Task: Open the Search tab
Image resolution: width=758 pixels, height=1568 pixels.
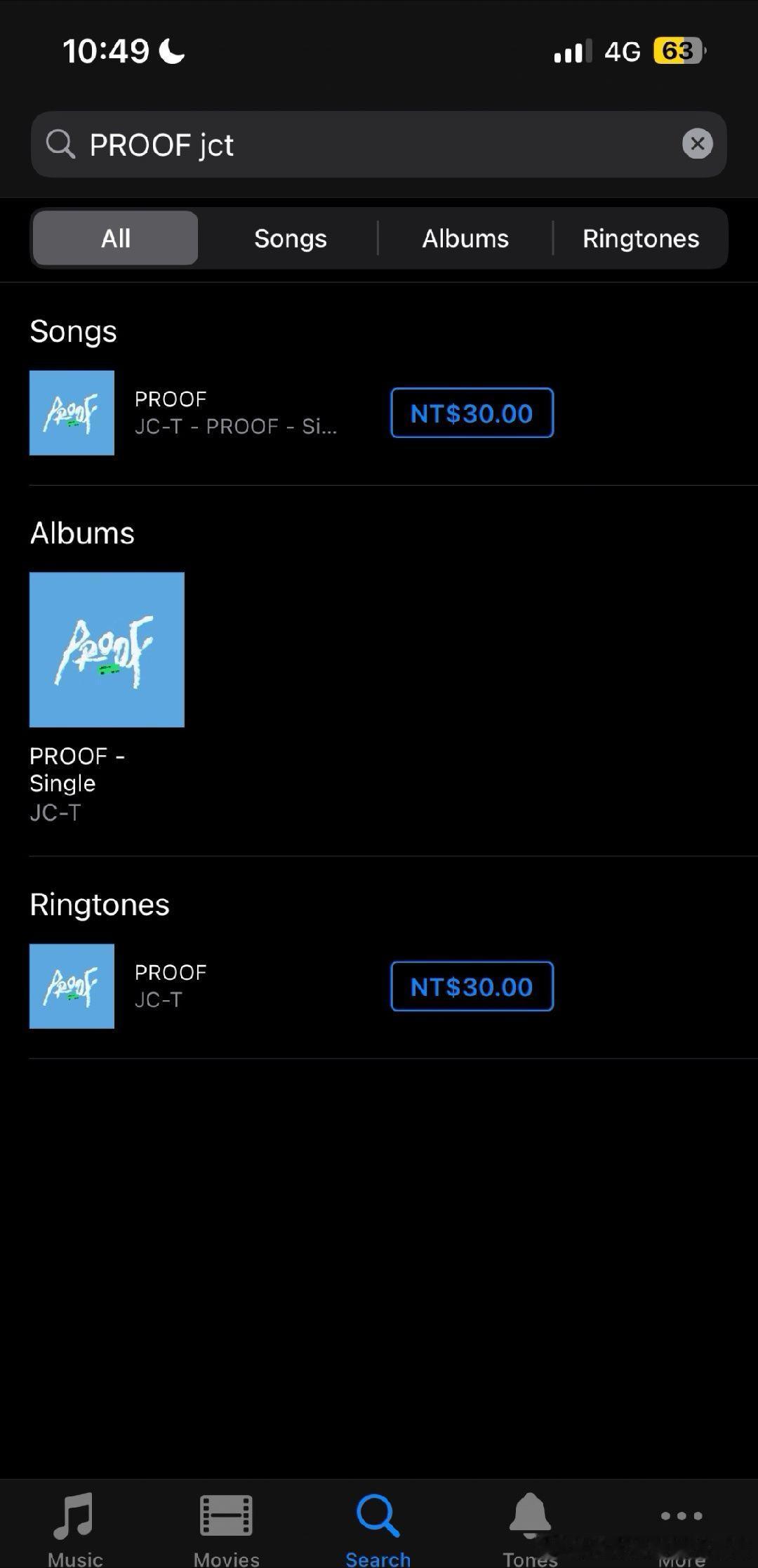Action: (x=378, y=1530)
